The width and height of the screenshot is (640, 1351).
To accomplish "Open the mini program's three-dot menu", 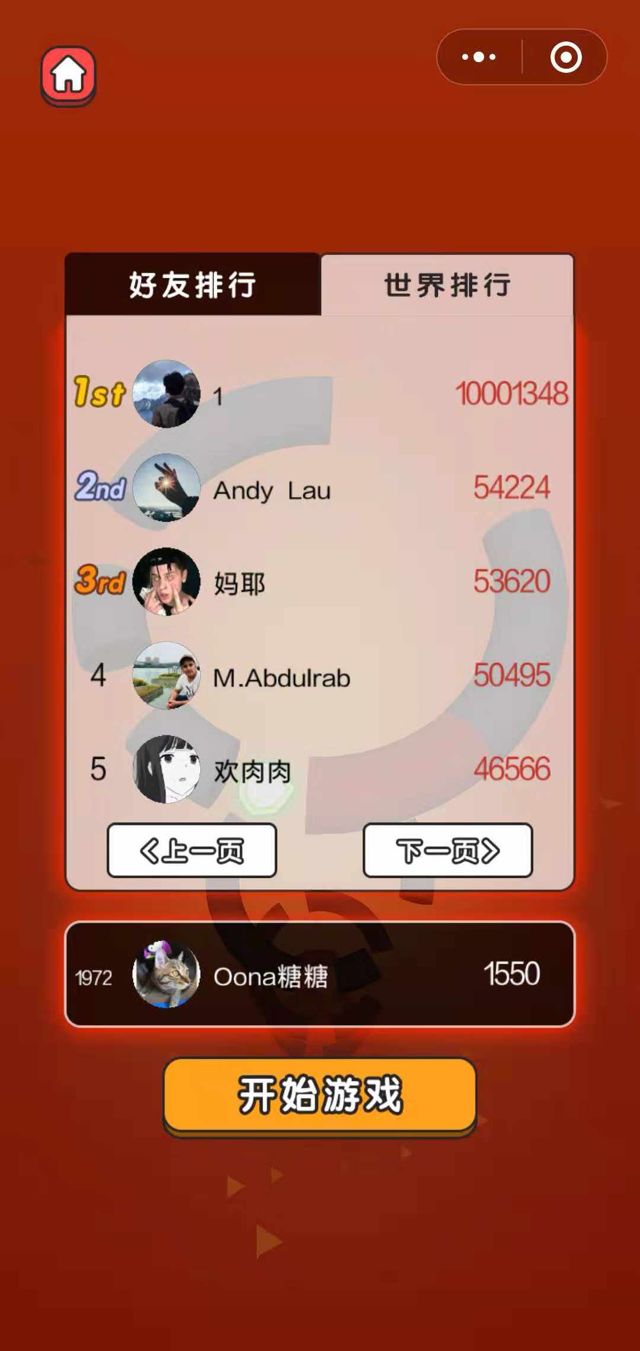I will [479, 58].
